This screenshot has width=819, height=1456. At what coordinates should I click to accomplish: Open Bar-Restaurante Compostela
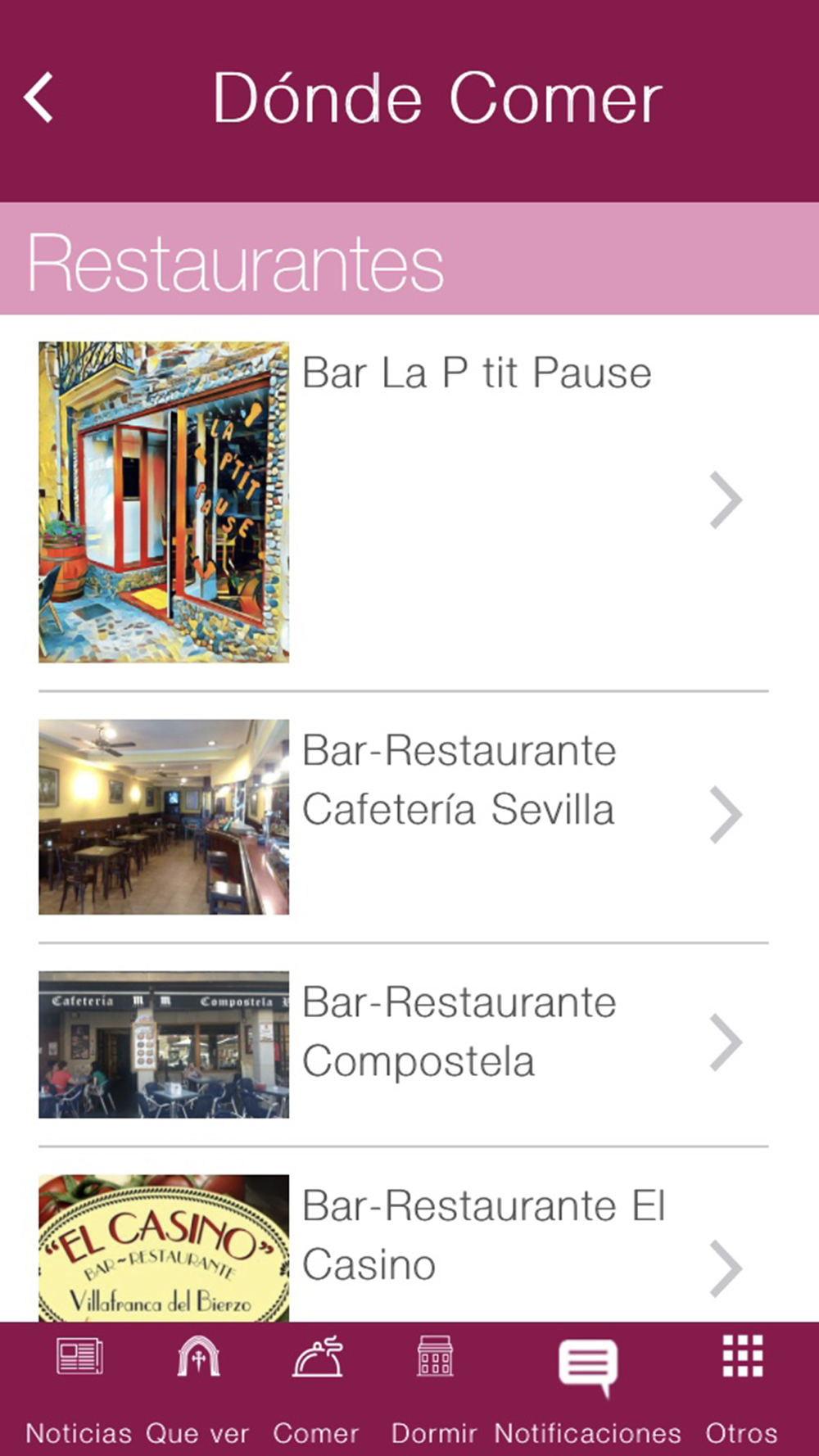[x=459, y=1032]
